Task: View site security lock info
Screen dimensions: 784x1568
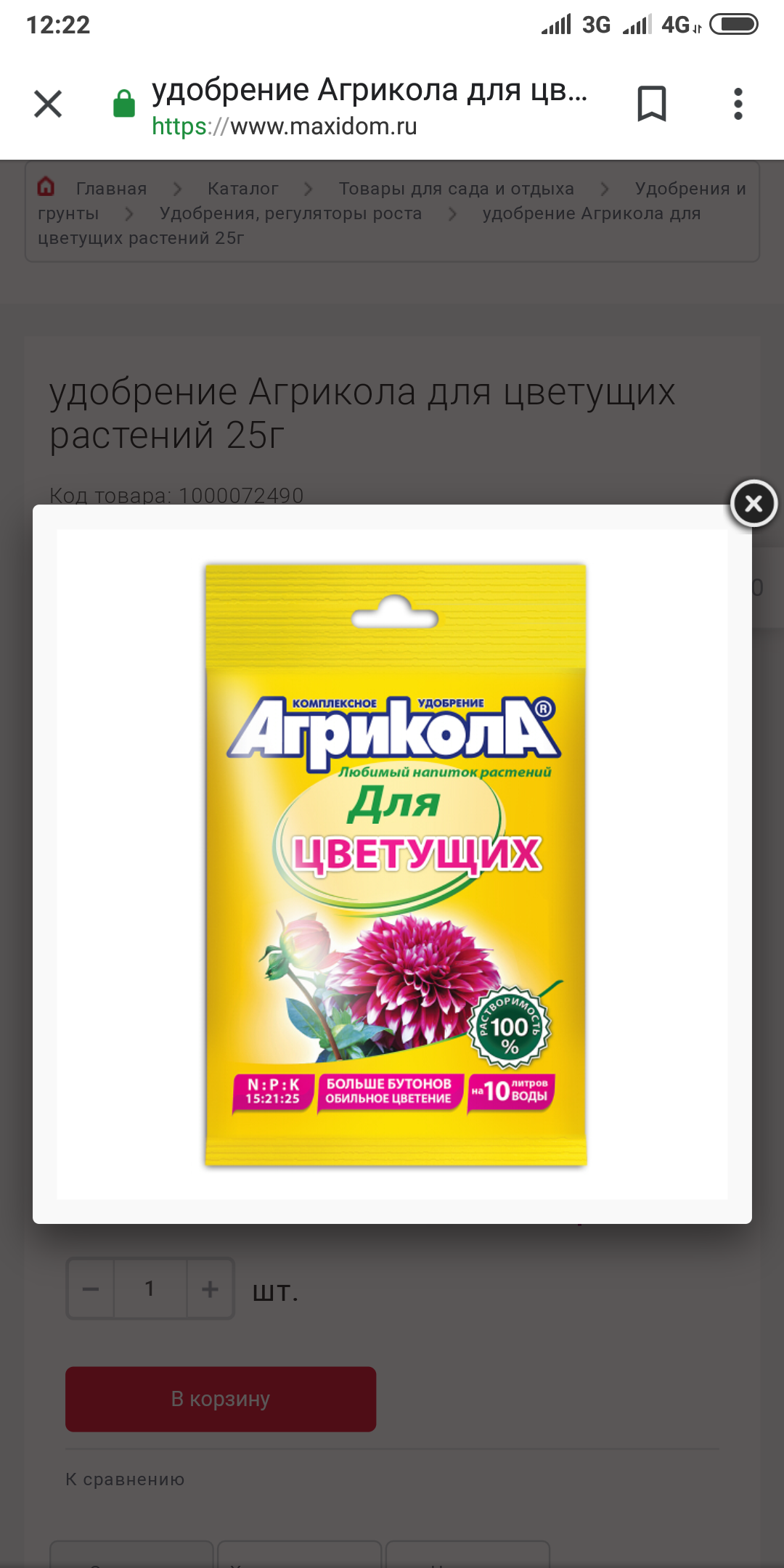Action: (124, 104)
